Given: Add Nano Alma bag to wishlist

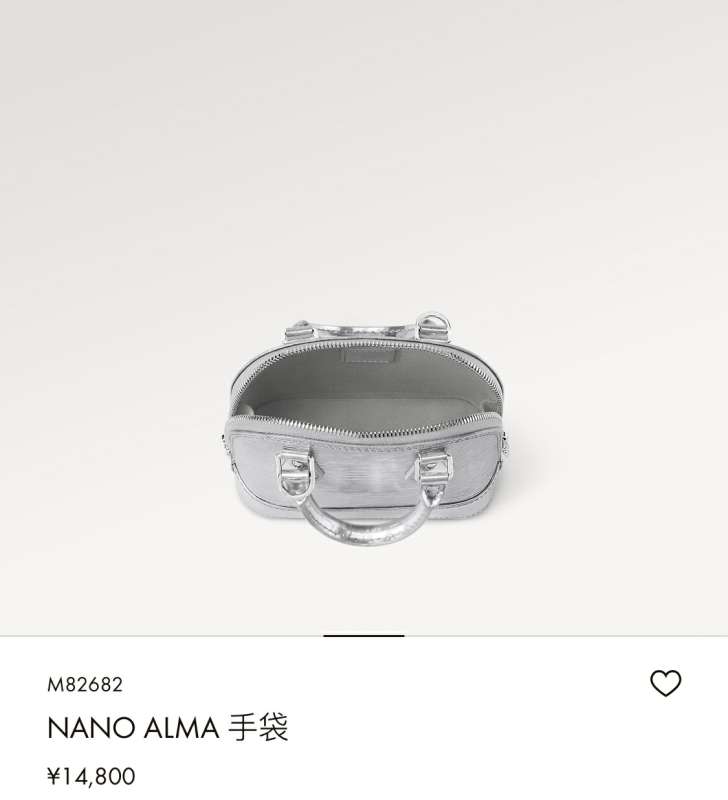Looking at the screenshot, I should coord(665,683).
